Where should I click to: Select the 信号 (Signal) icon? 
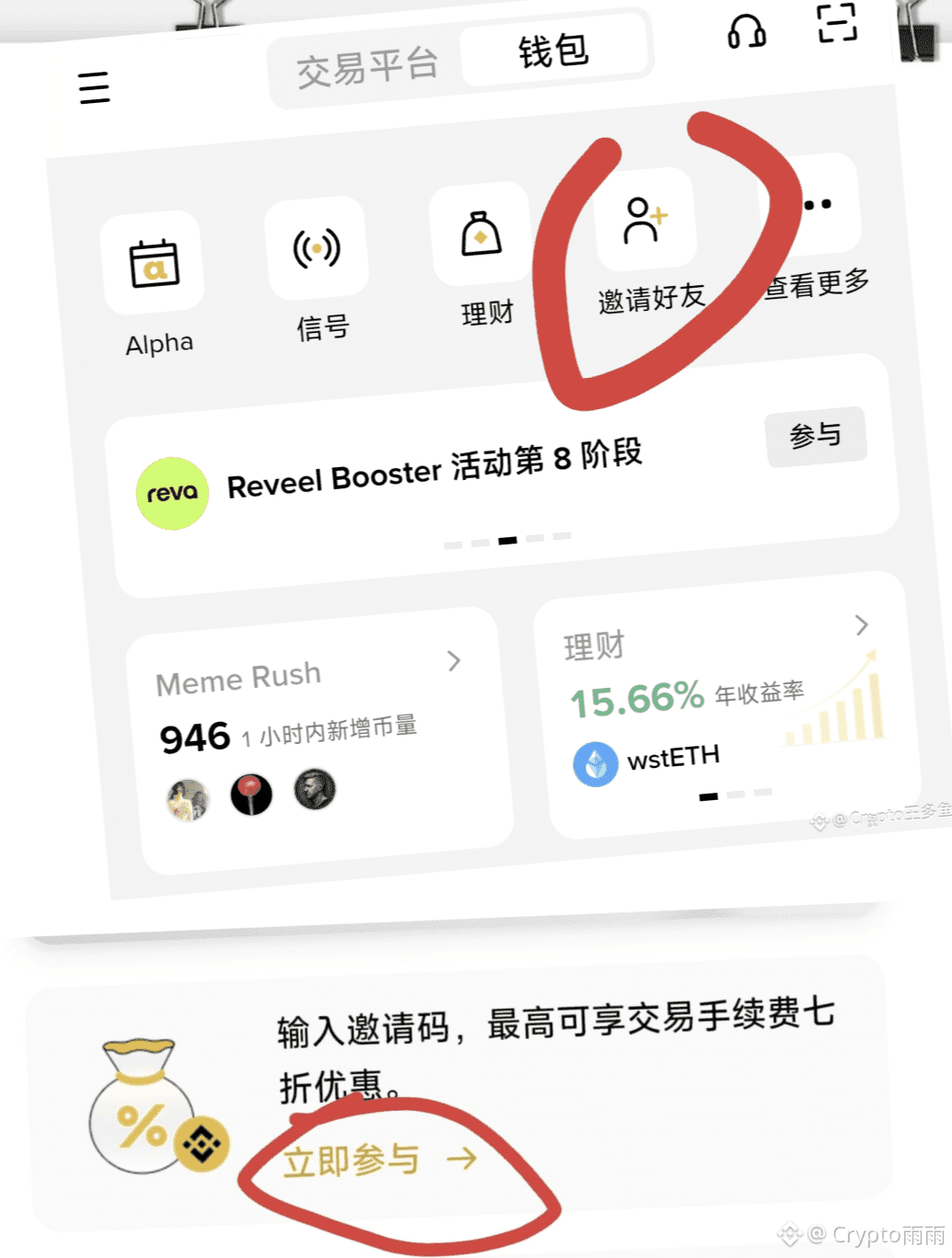pyautogui.click(x=316, y=248)
